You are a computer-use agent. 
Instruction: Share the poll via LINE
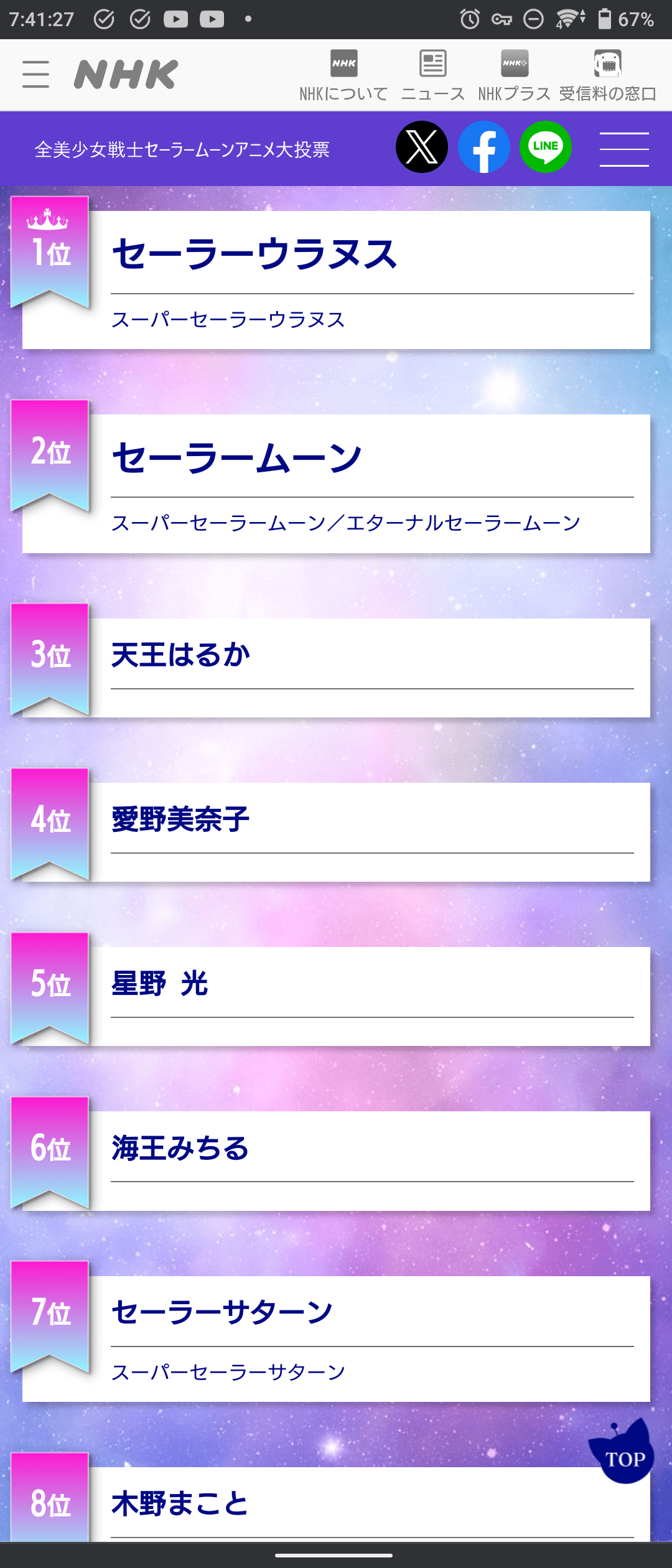(x=546, y=147)
